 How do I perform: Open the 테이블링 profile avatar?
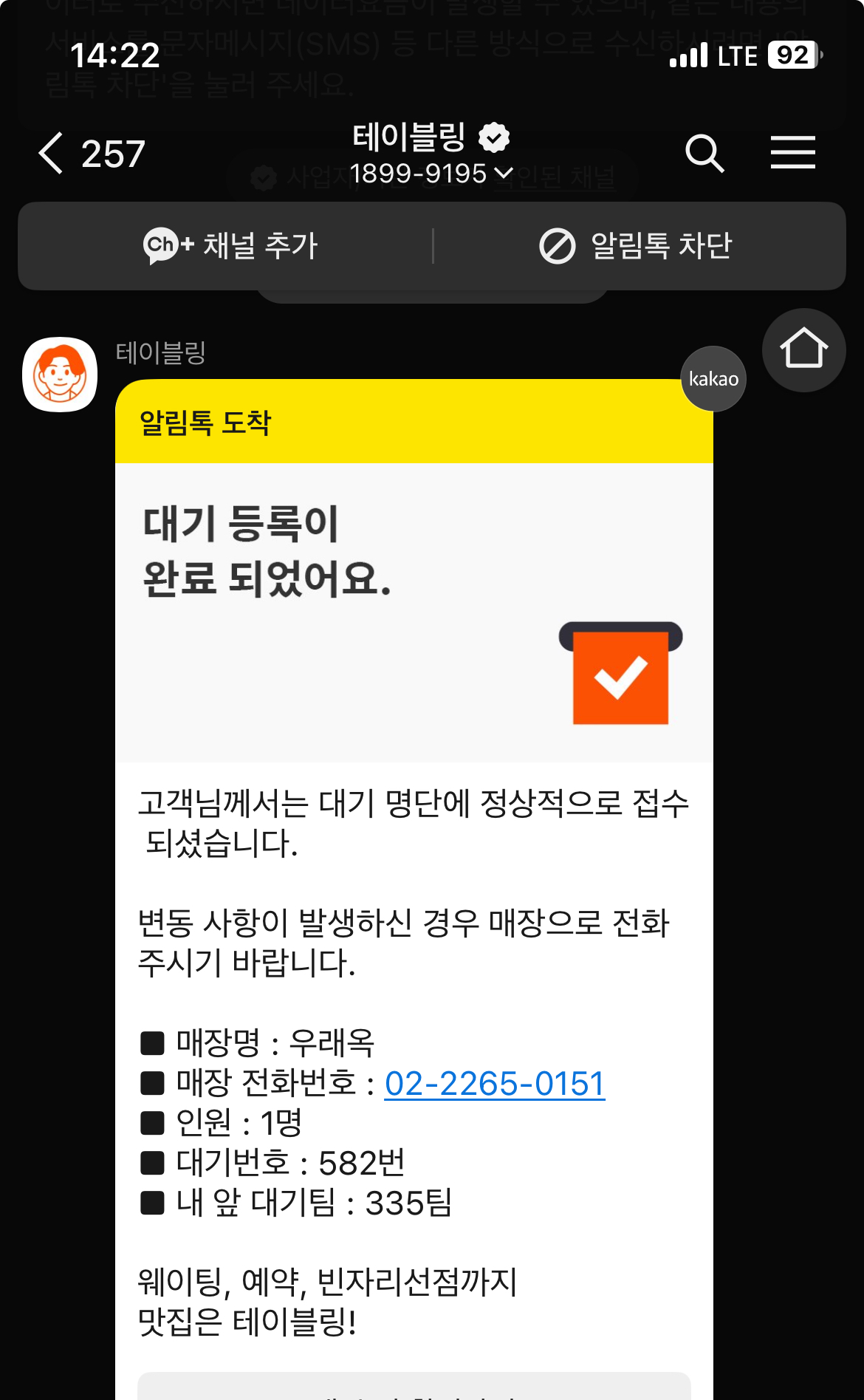[60, 375]
